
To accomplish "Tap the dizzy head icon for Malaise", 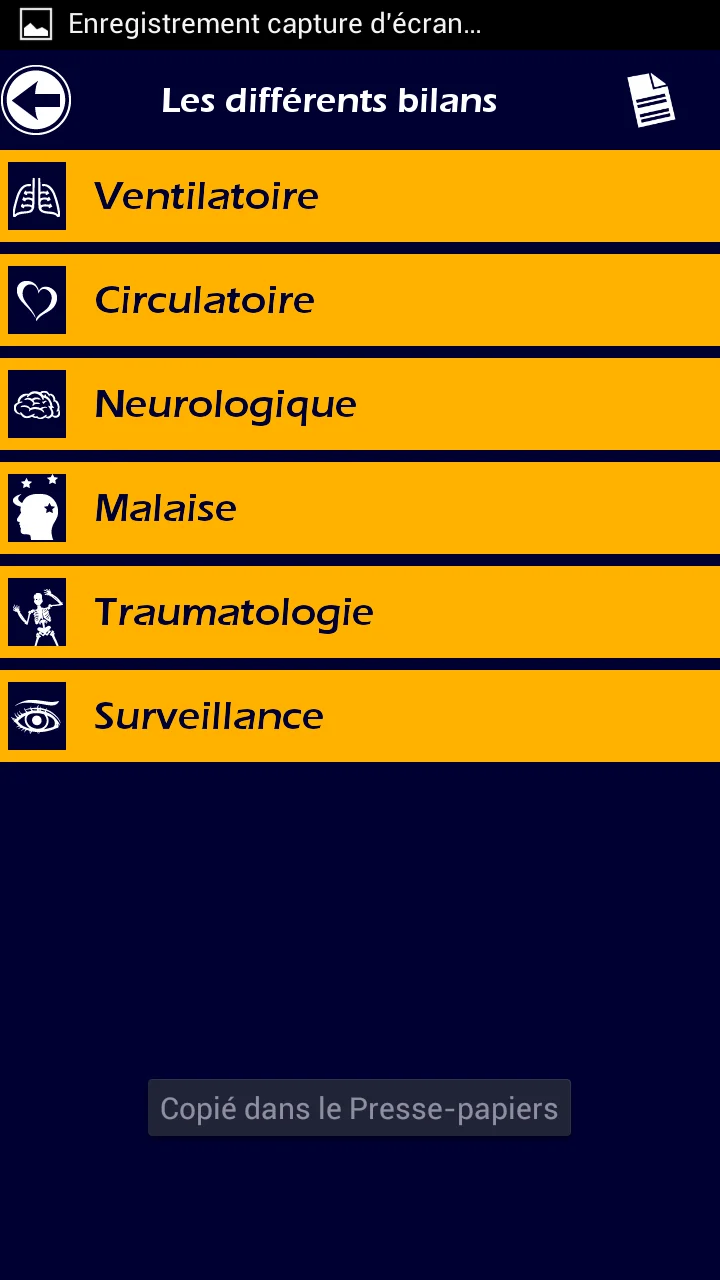I will (37, 508).
